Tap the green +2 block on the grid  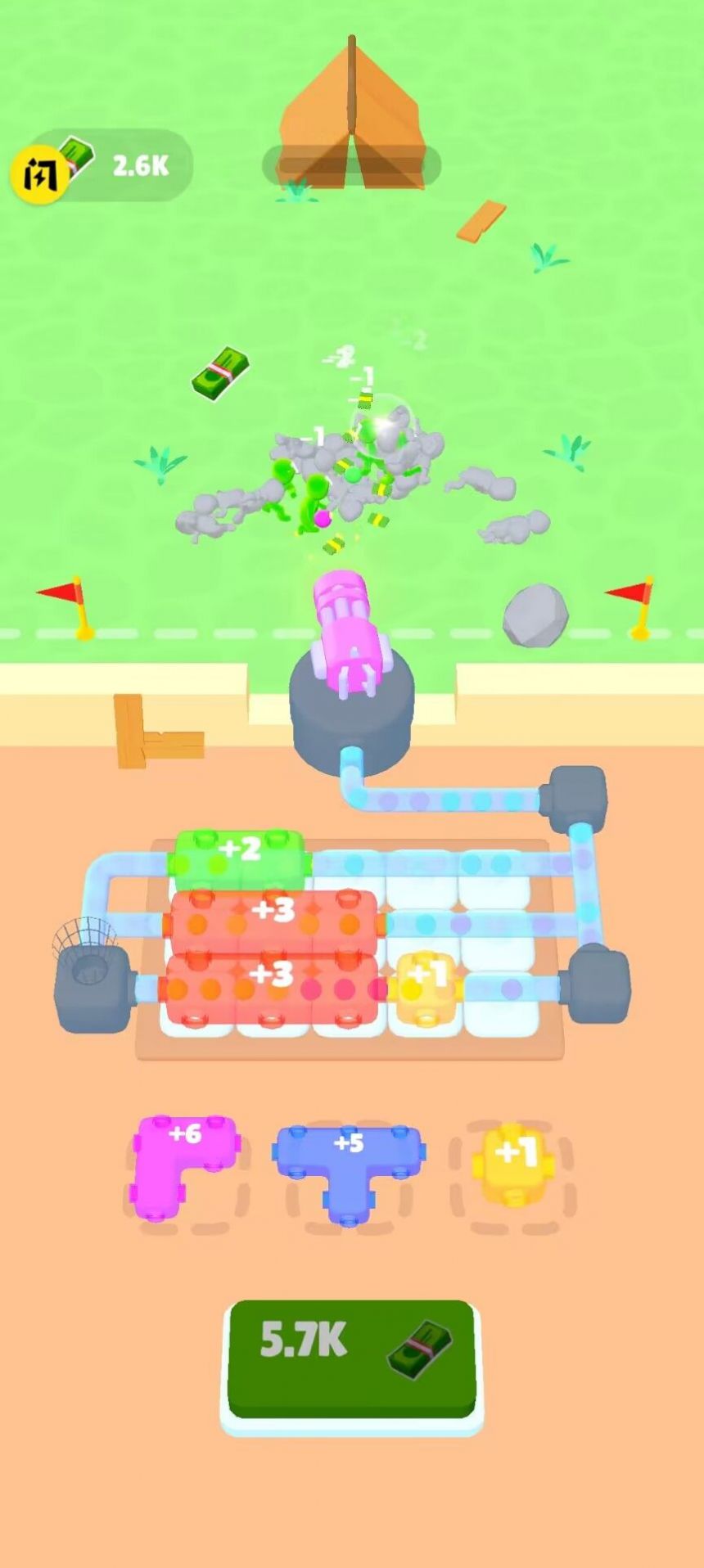click(240, 858)
